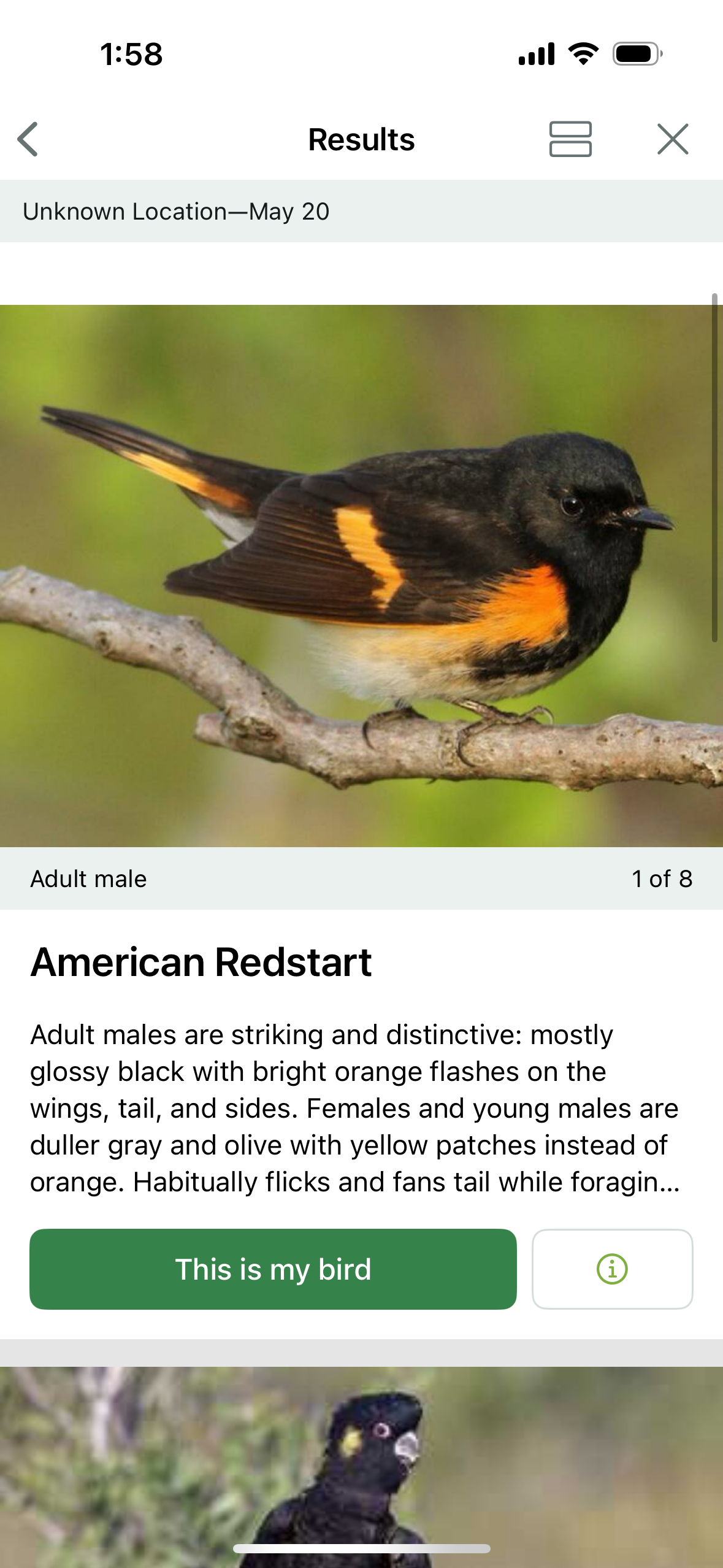Viewport: 723px width, 1568px height.
Task: Go back from the Results screen
Action: [28, 139]
